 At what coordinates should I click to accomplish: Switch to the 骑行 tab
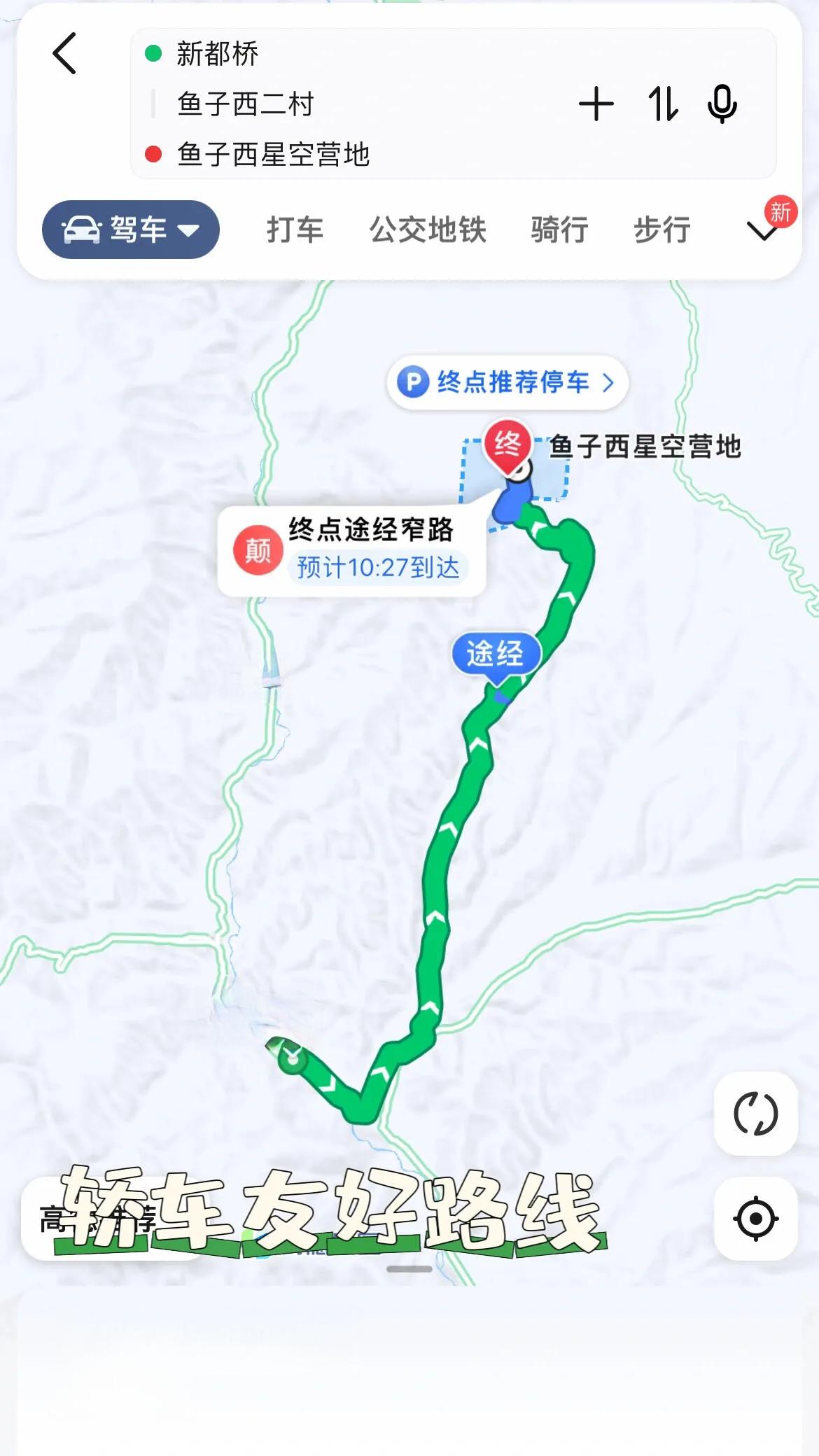pos(559,230)
